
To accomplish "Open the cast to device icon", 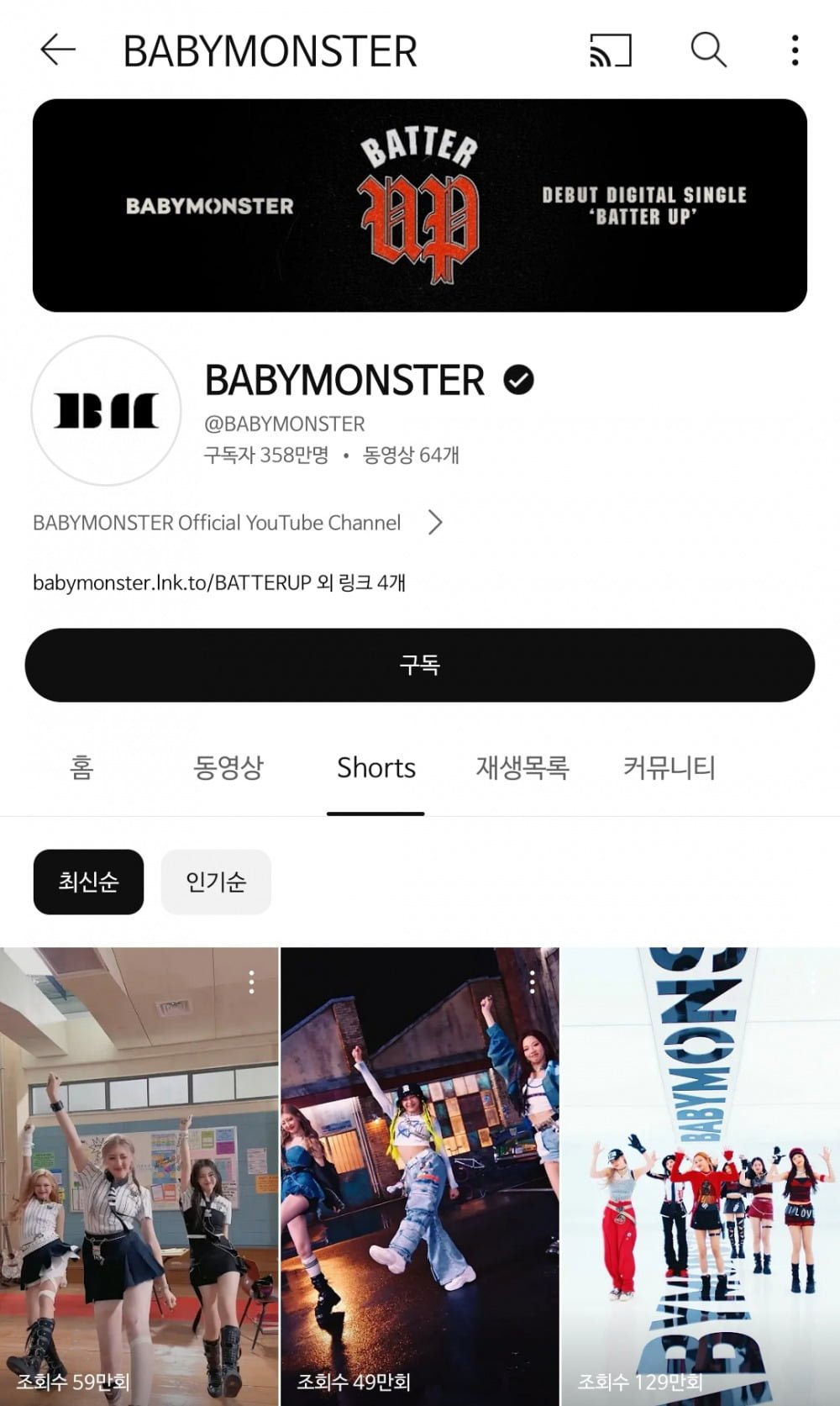I will (x=610, y=50).
